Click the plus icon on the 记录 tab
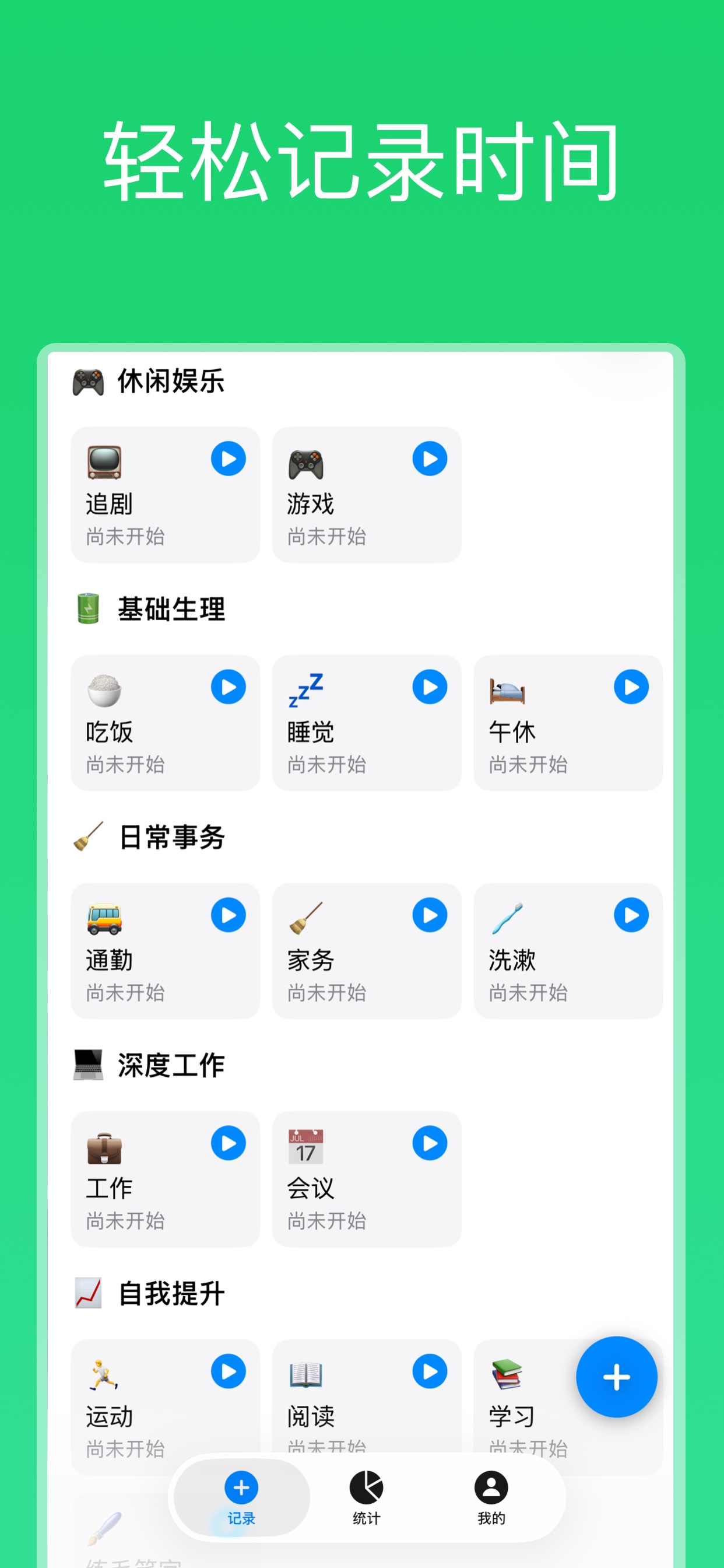724x1568 pixels. pos(240,1489)
